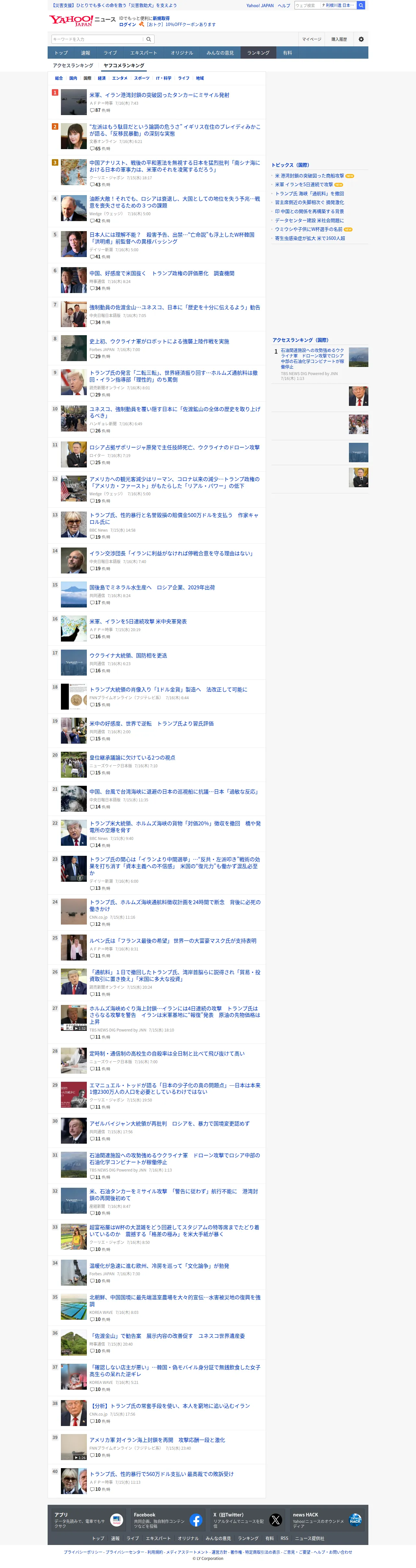Tap the ログイン link
Image resolution: width=416 pixels, height=1568 pixels.
click(x=128, y=24)
